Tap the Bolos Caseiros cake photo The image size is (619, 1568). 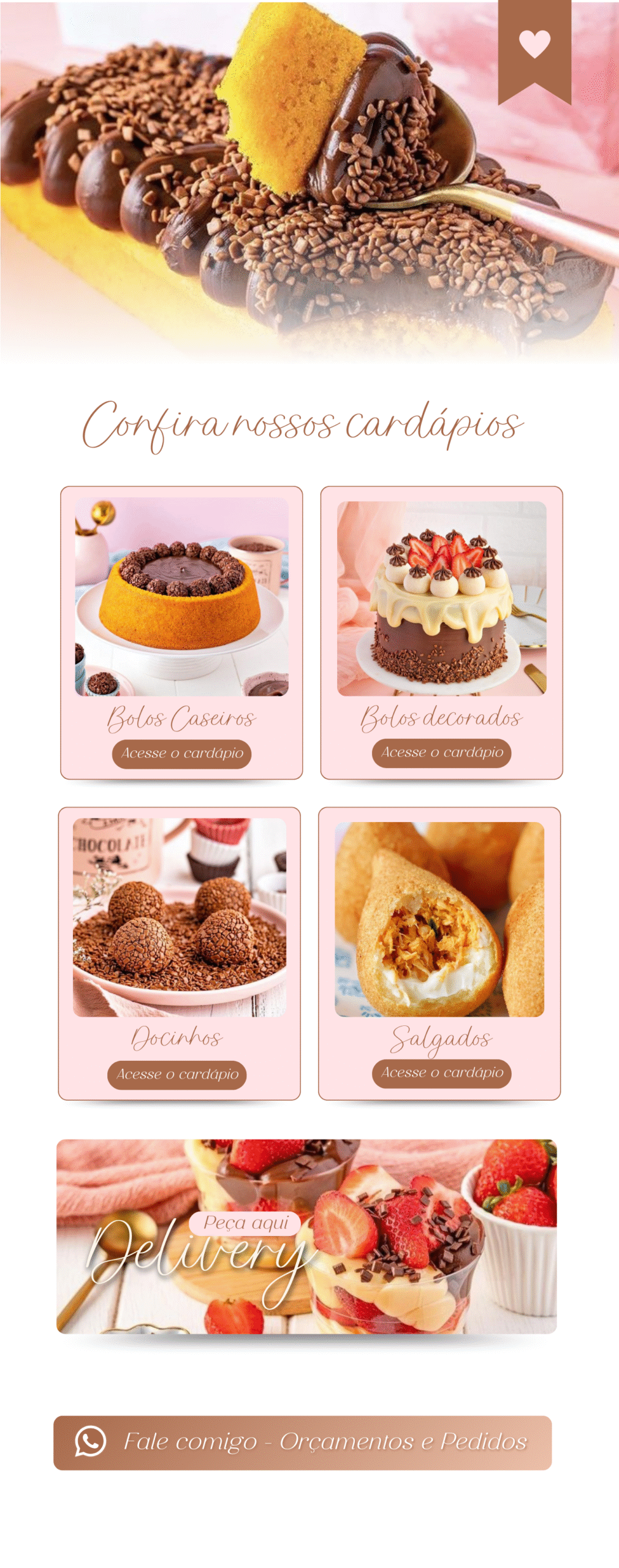pyautogui.click(x=181, y=596)
